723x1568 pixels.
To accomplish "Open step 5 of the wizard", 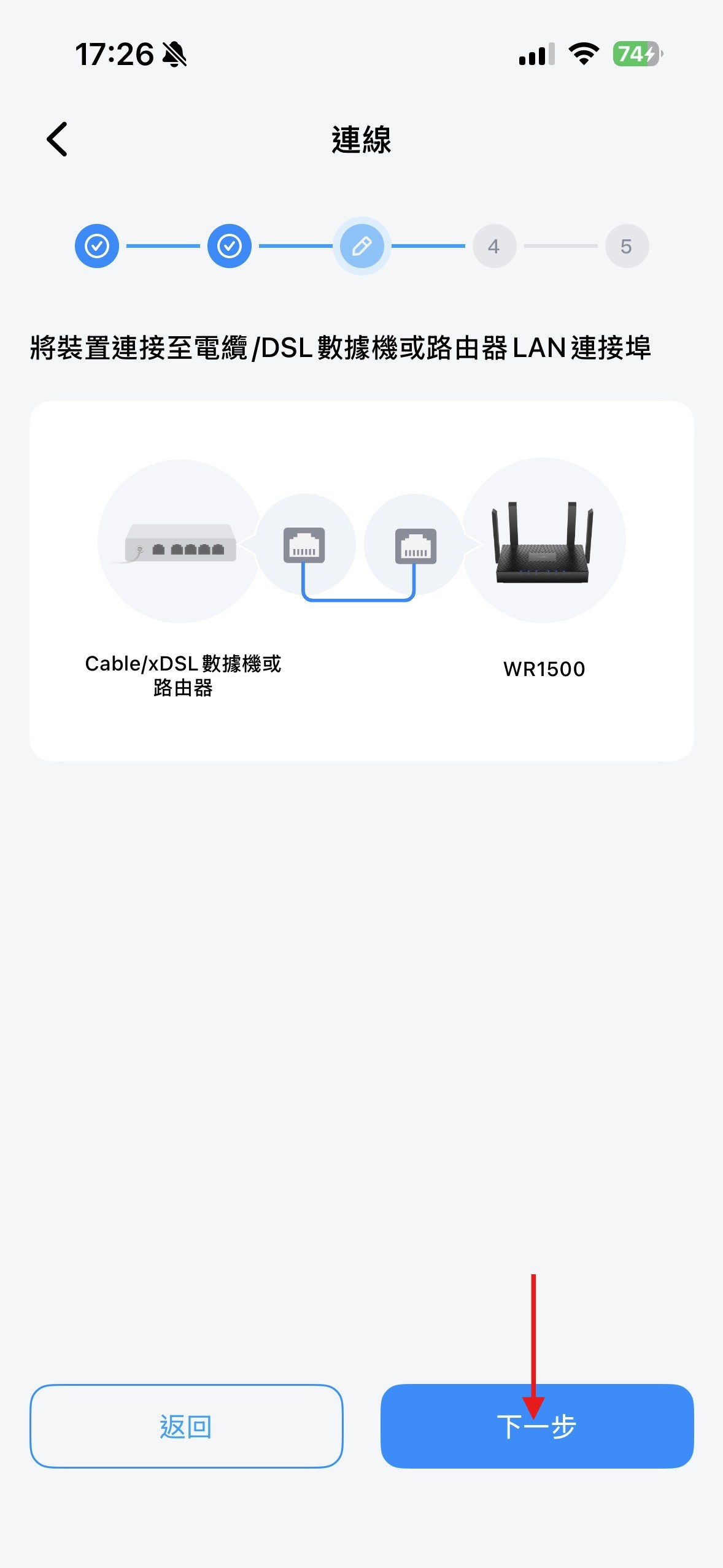I will coord(627,245).
